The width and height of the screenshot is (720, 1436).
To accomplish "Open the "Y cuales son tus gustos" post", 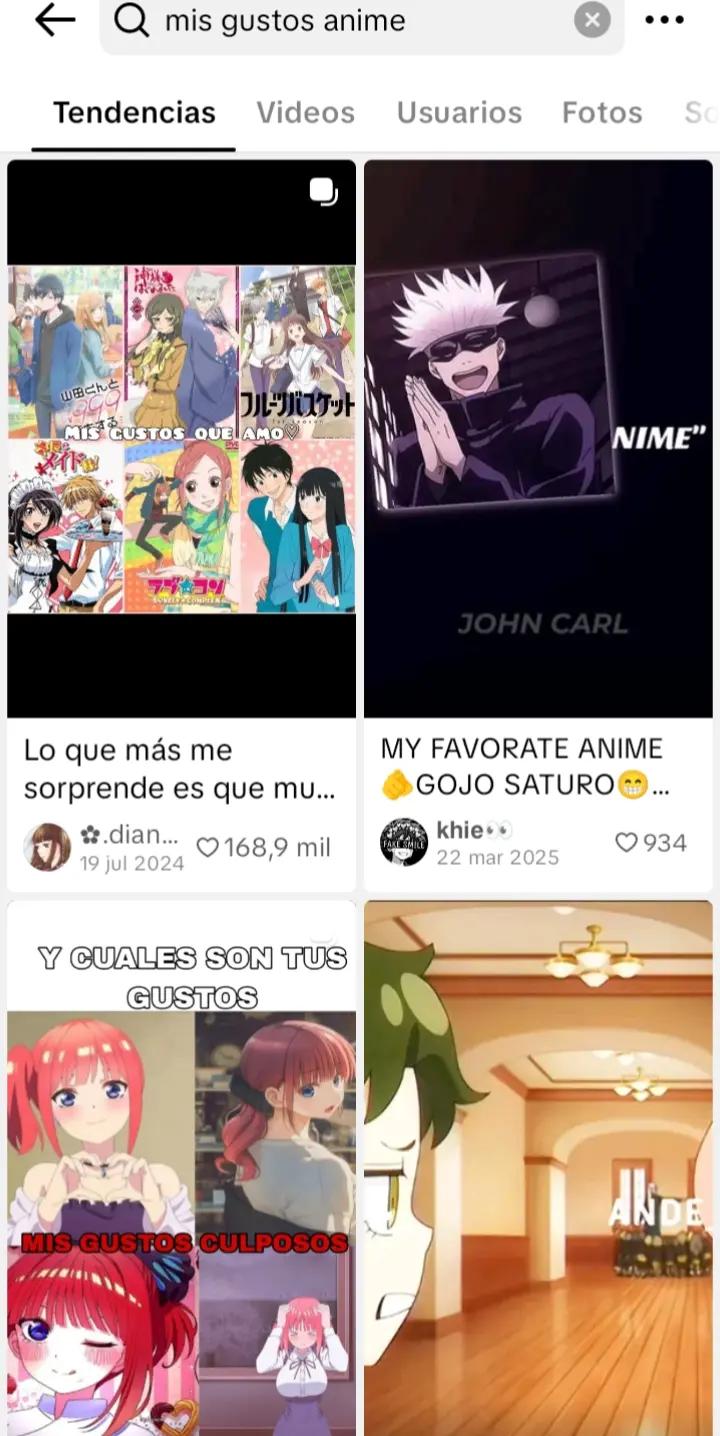I will click(181, 1168).
